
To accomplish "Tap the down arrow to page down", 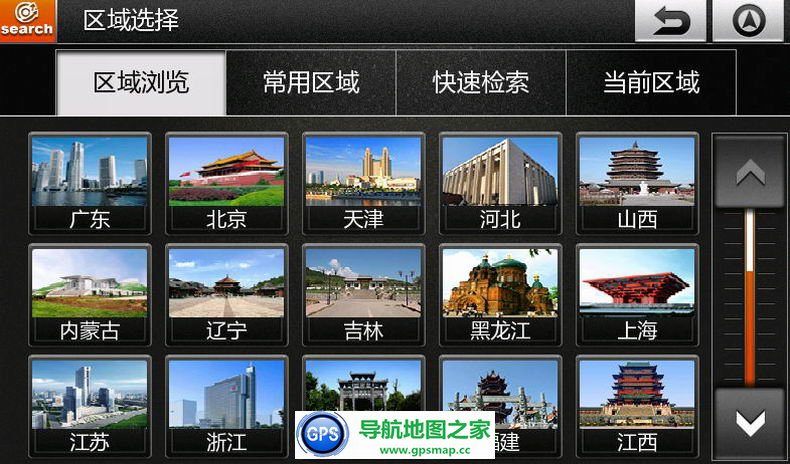I will click(x=749, y=423).
